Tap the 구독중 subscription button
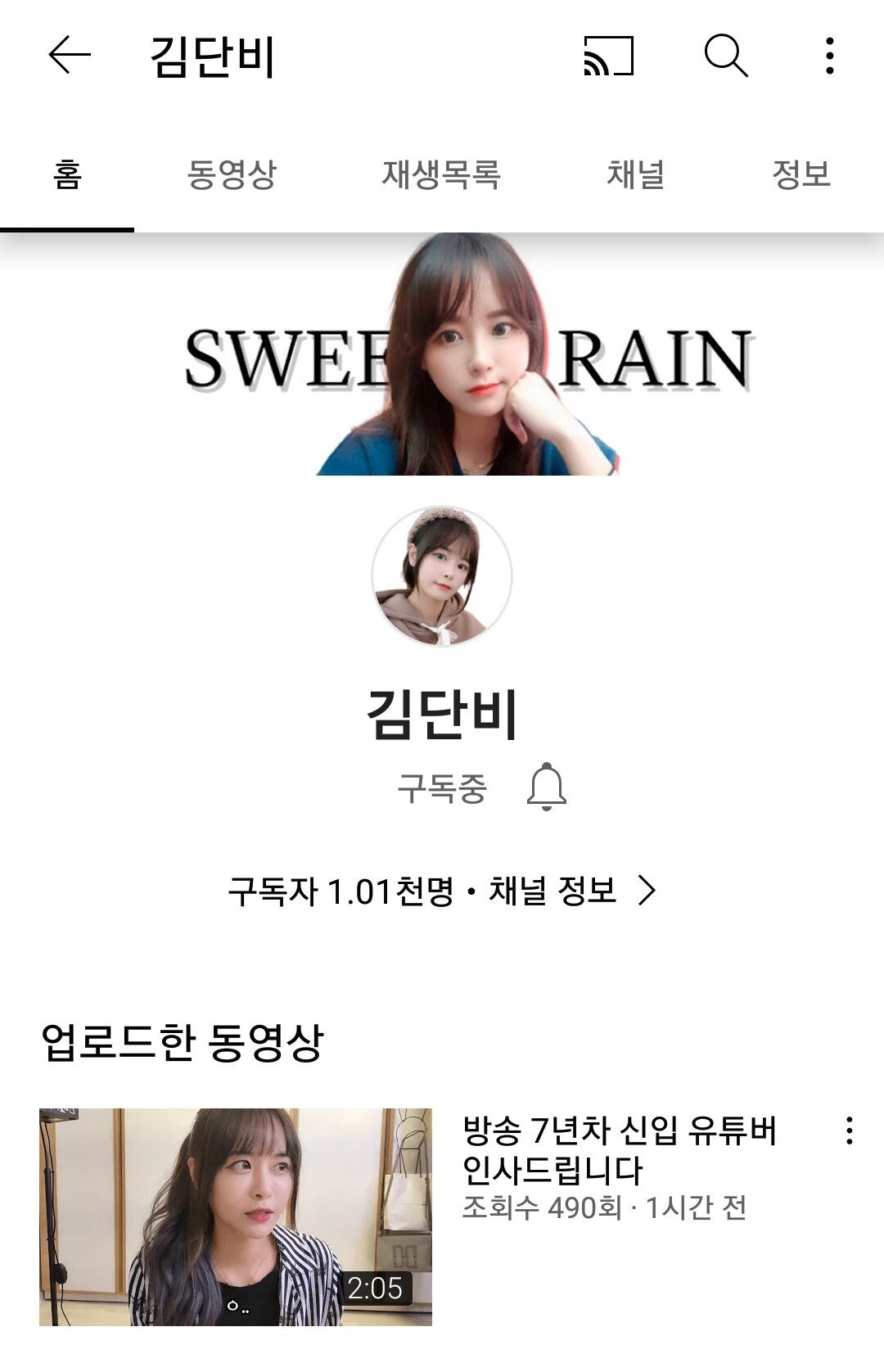The image size is (884, 1372). 442,788
